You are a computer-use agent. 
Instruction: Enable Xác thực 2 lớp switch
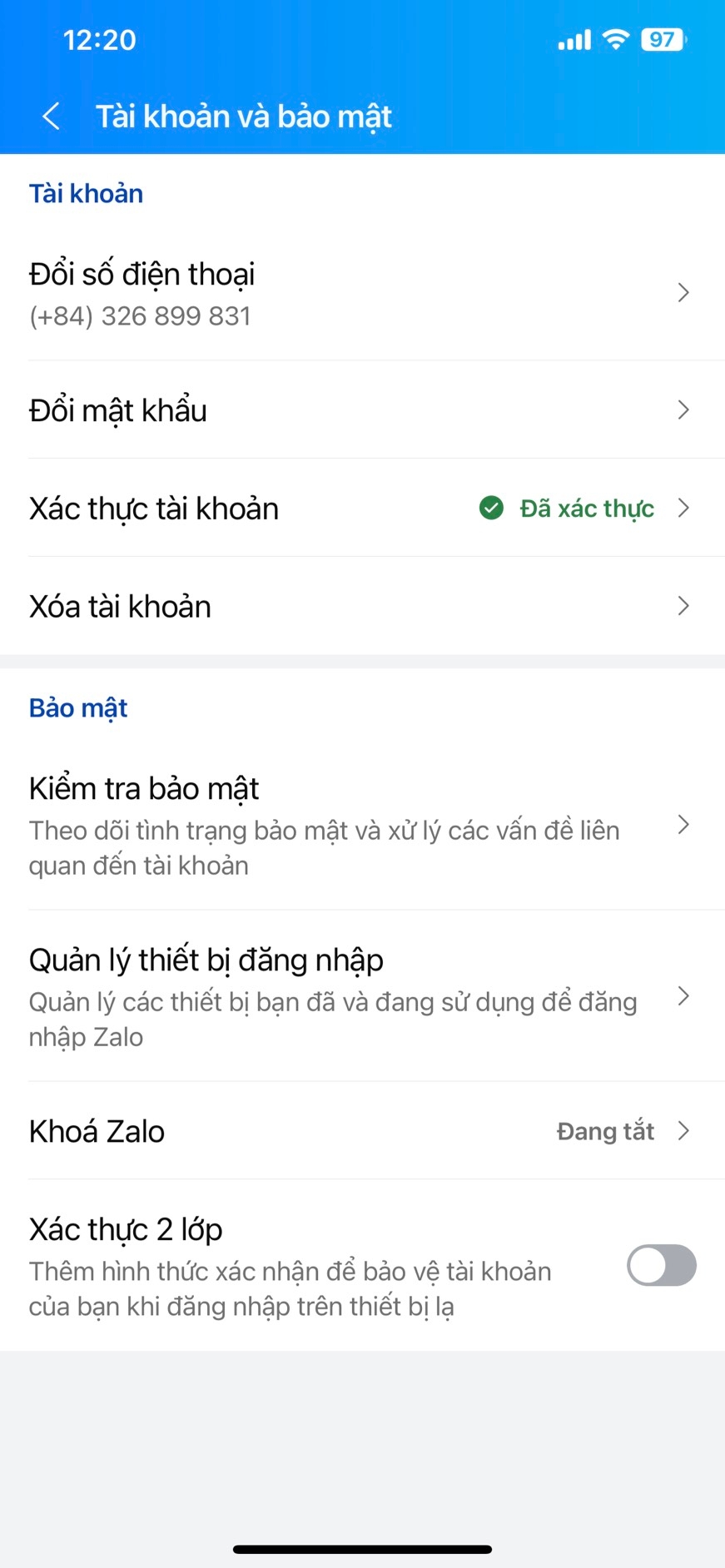661,1266
